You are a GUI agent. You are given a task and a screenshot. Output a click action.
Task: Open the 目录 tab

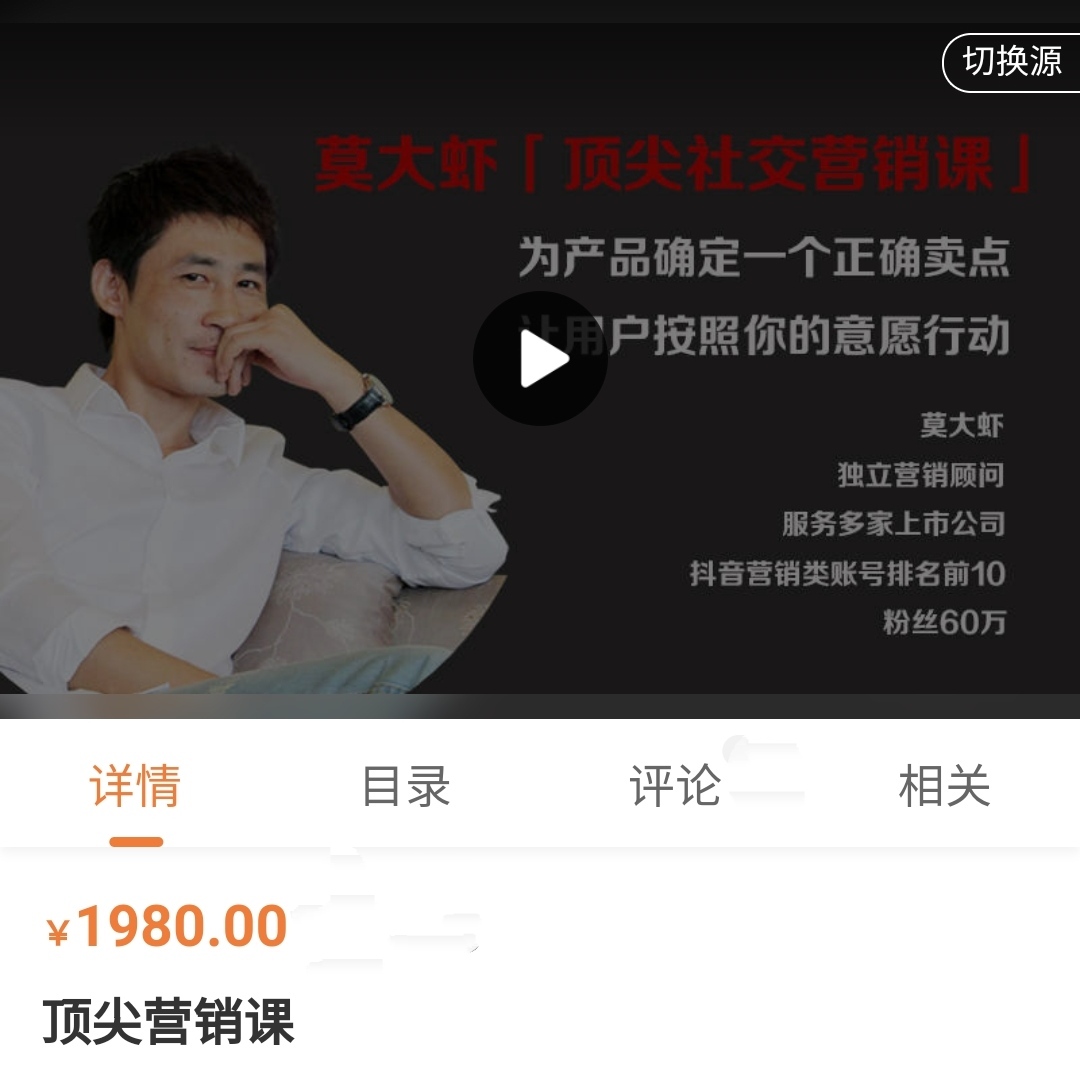tap(405, 786)
